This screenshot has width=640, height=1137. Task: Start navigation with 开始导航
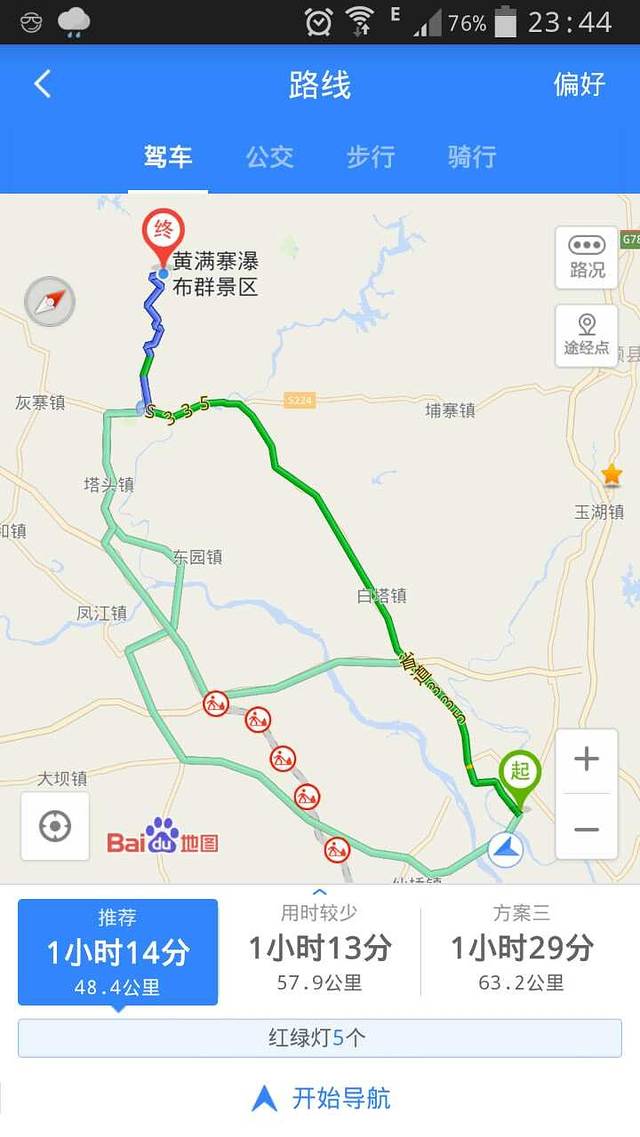click(320, 1098)
